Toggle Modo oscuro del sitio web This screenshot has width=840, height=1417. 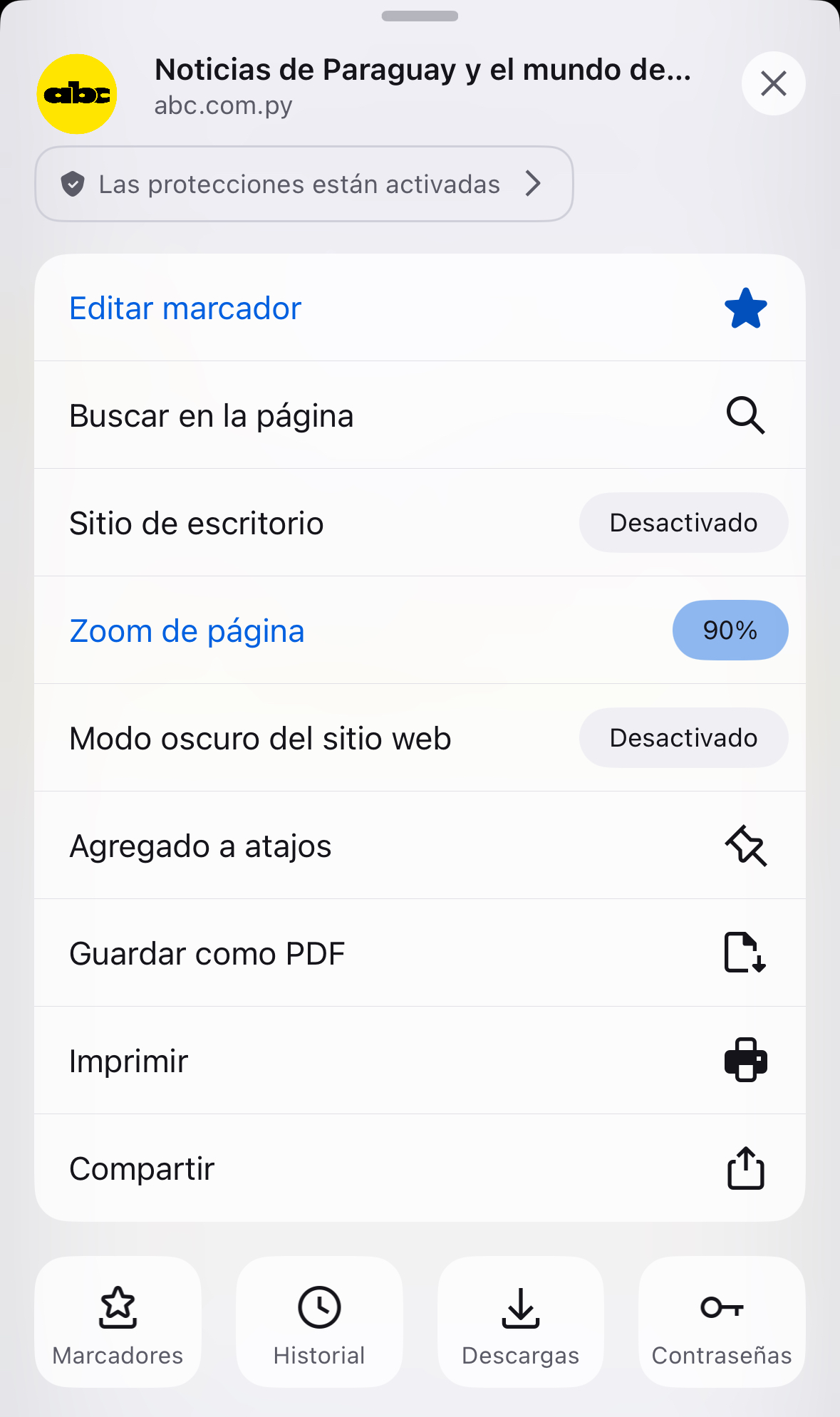tap(683, 738)
